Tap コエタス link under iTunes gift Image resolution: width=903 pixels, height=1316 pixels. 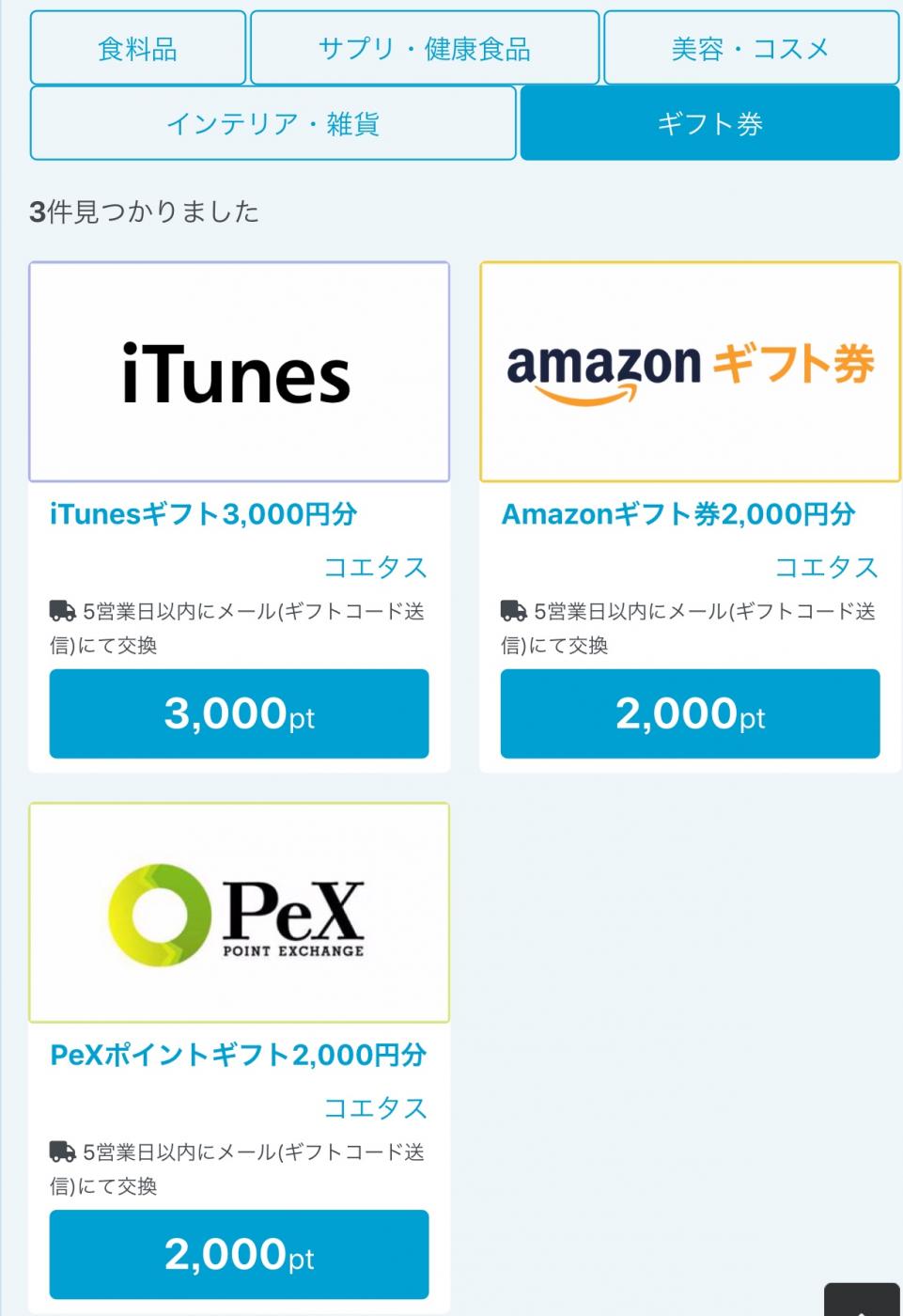[375, 567]
